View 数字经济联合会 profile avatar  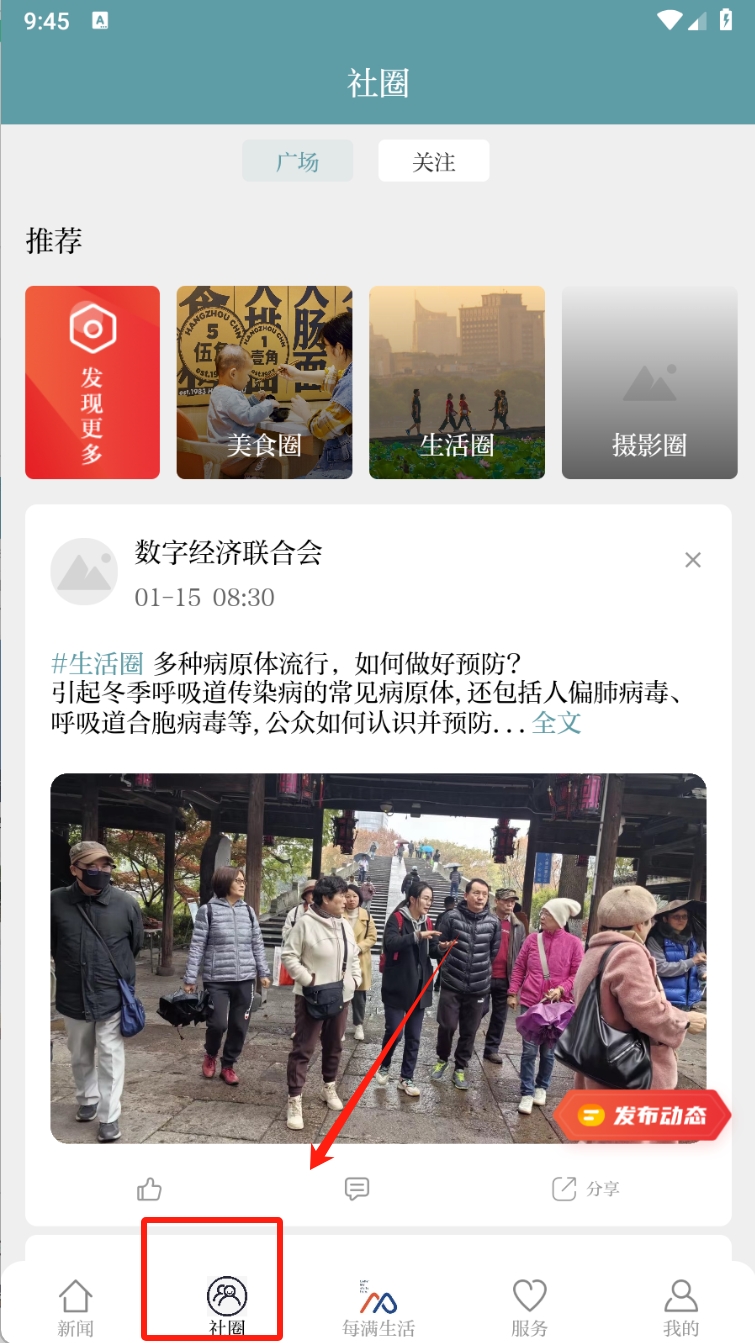click(x=84, y=571)
